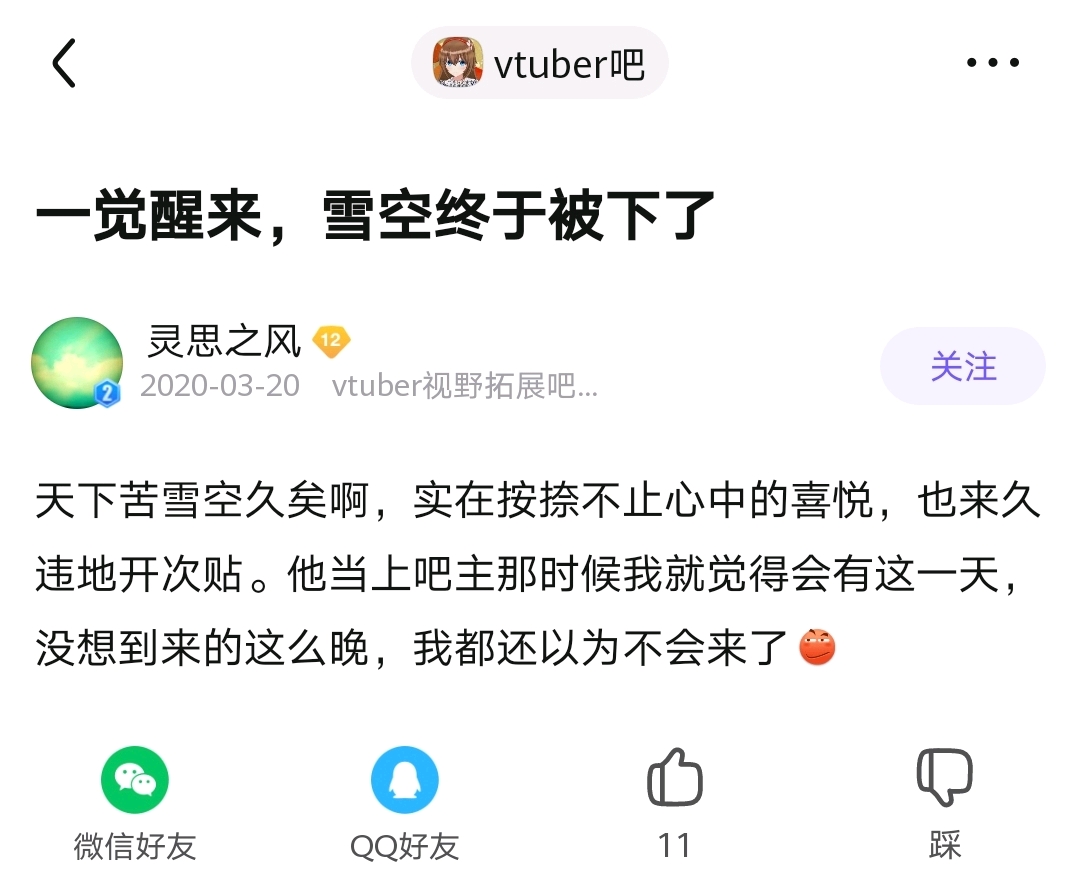Go back with the top-left arrow
Screen dimensions: 1080x896
pos(64,63)
